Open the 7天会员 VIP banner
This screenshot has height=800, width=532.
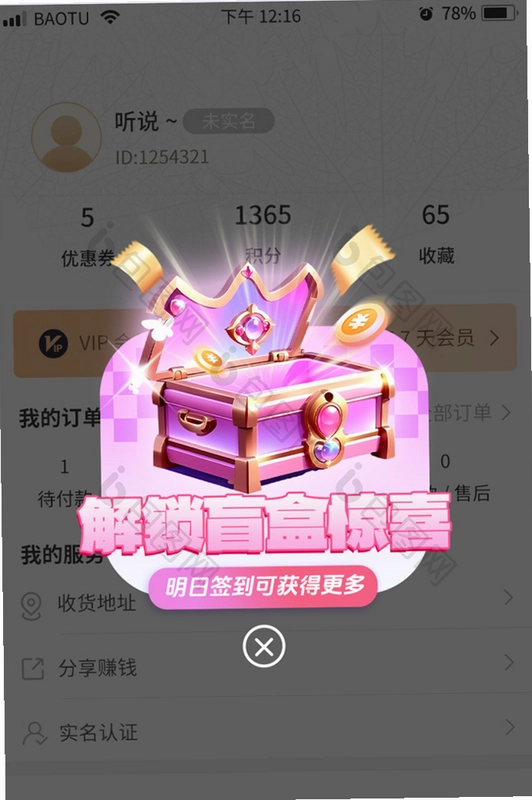point(265,340)
